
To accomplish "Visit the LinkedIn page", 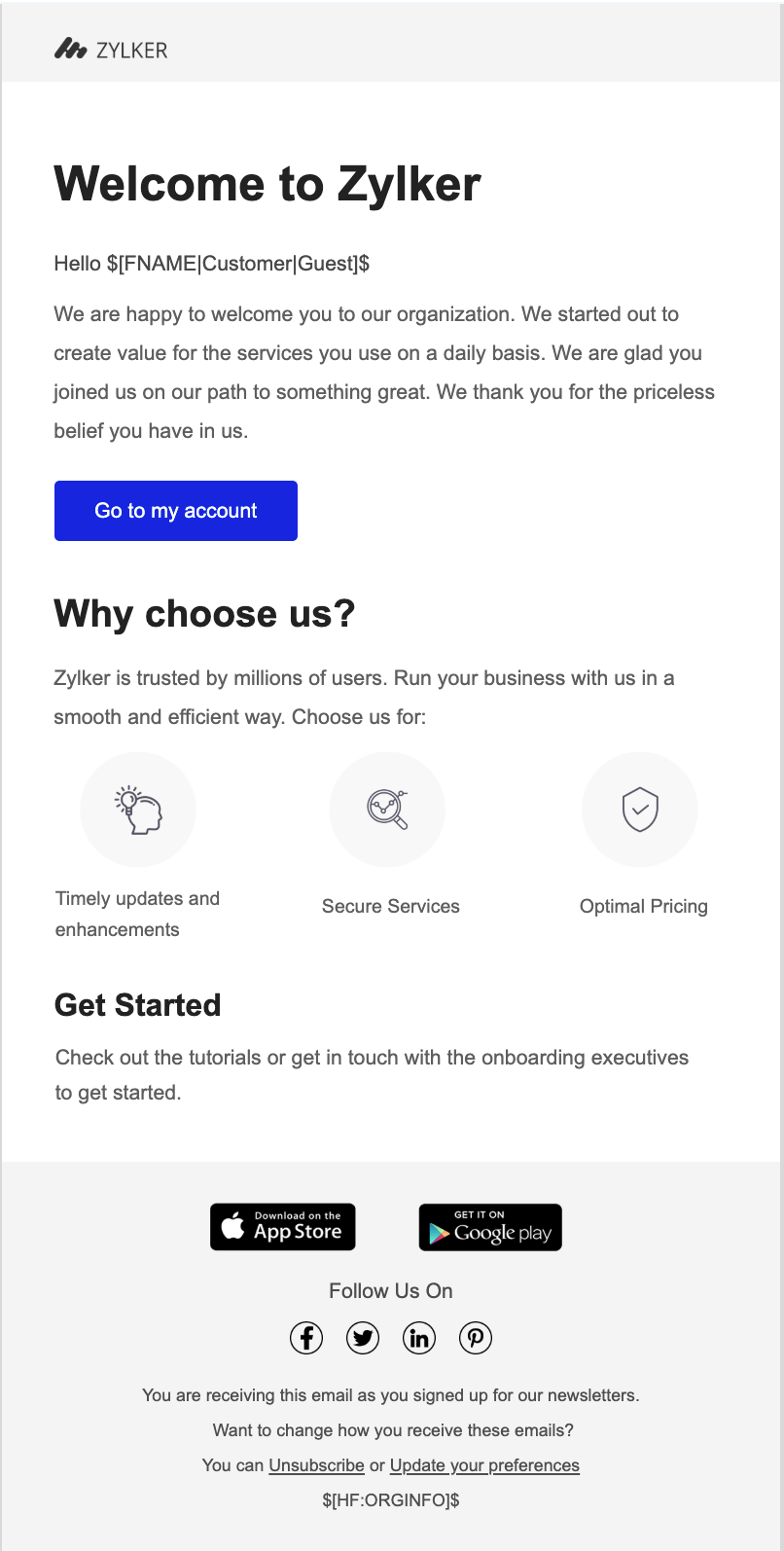I will click(x=419, y=1338).
